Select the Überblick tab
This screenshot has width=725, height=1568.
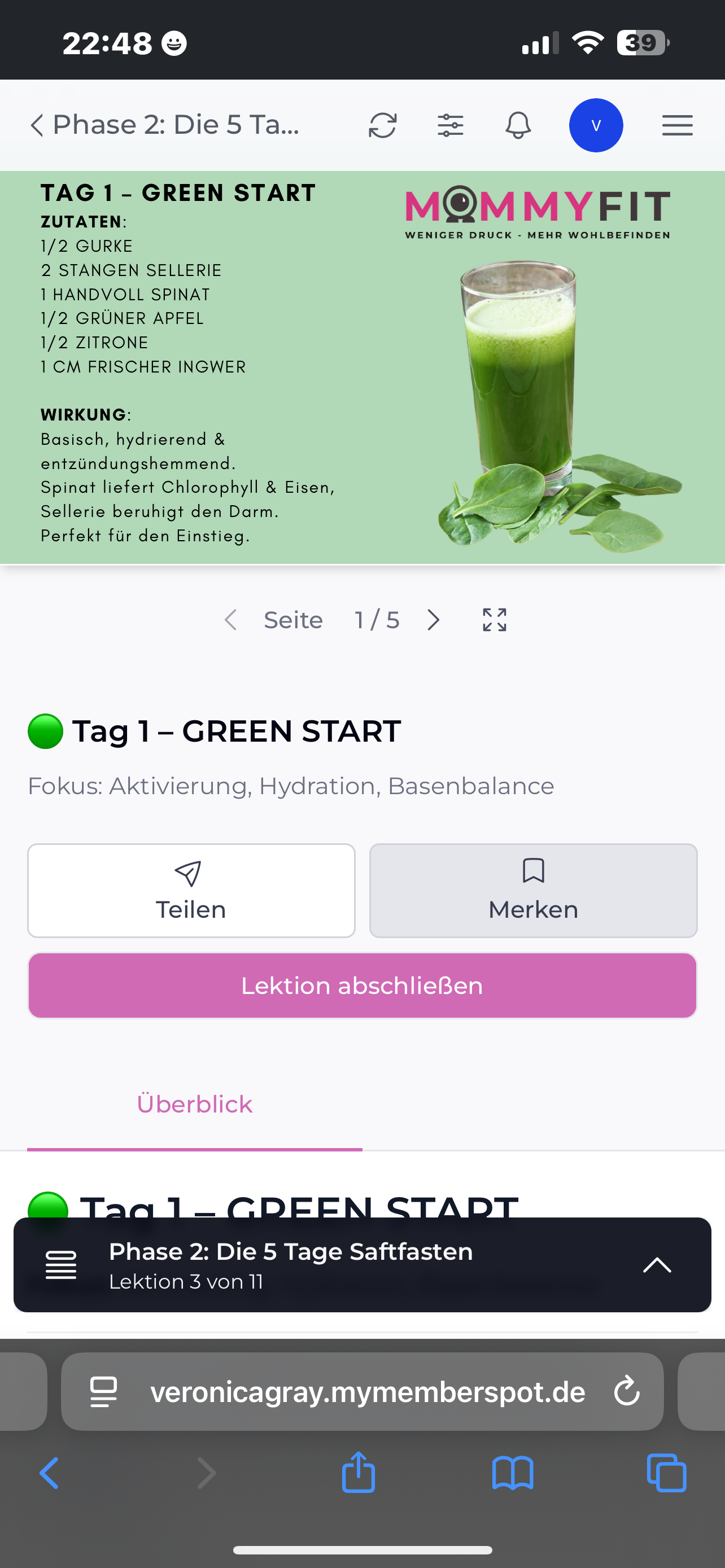(x=194, y=1104)
